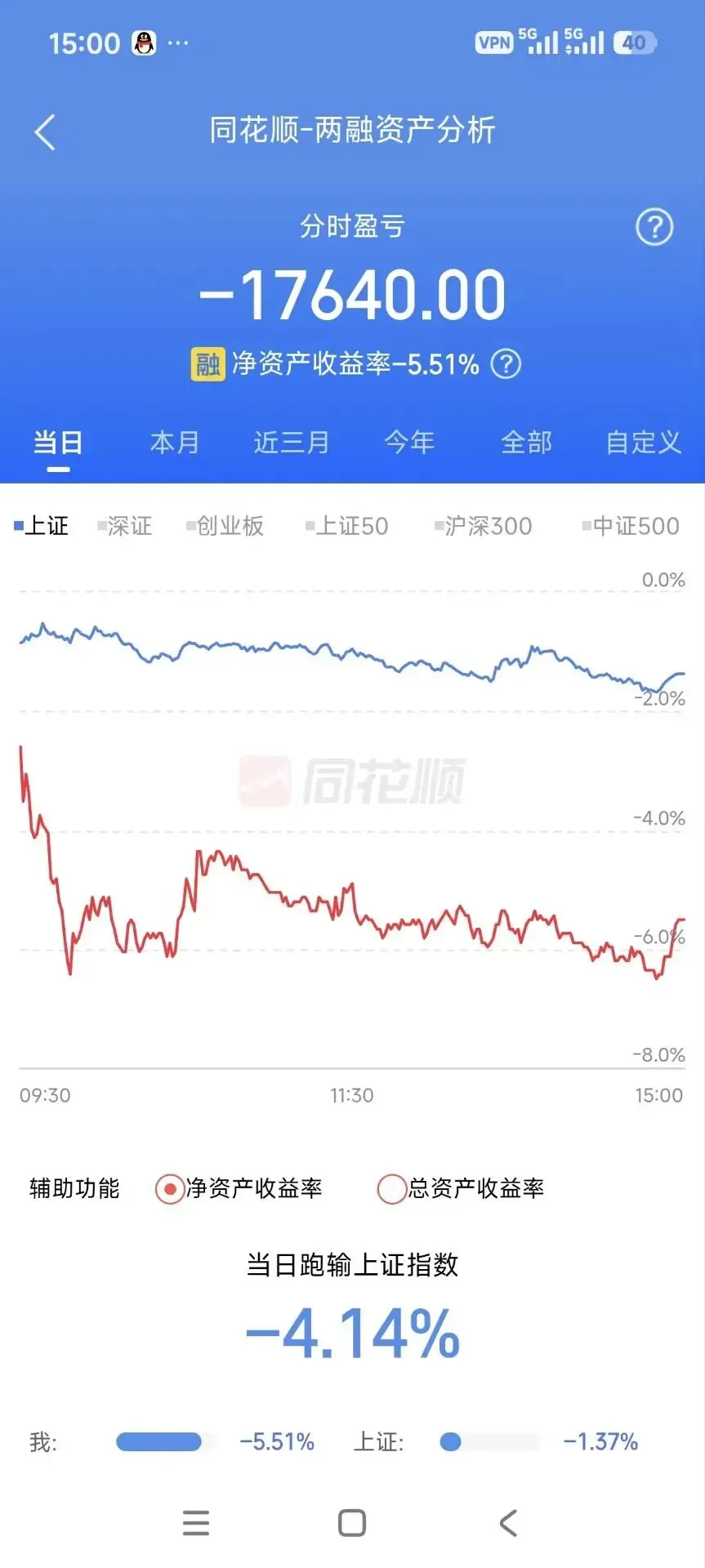The width and height of the screenshot is (705, 1568).
Task: Compare against 深证 index
Action: pyautogui.click(x=125, y=526)
